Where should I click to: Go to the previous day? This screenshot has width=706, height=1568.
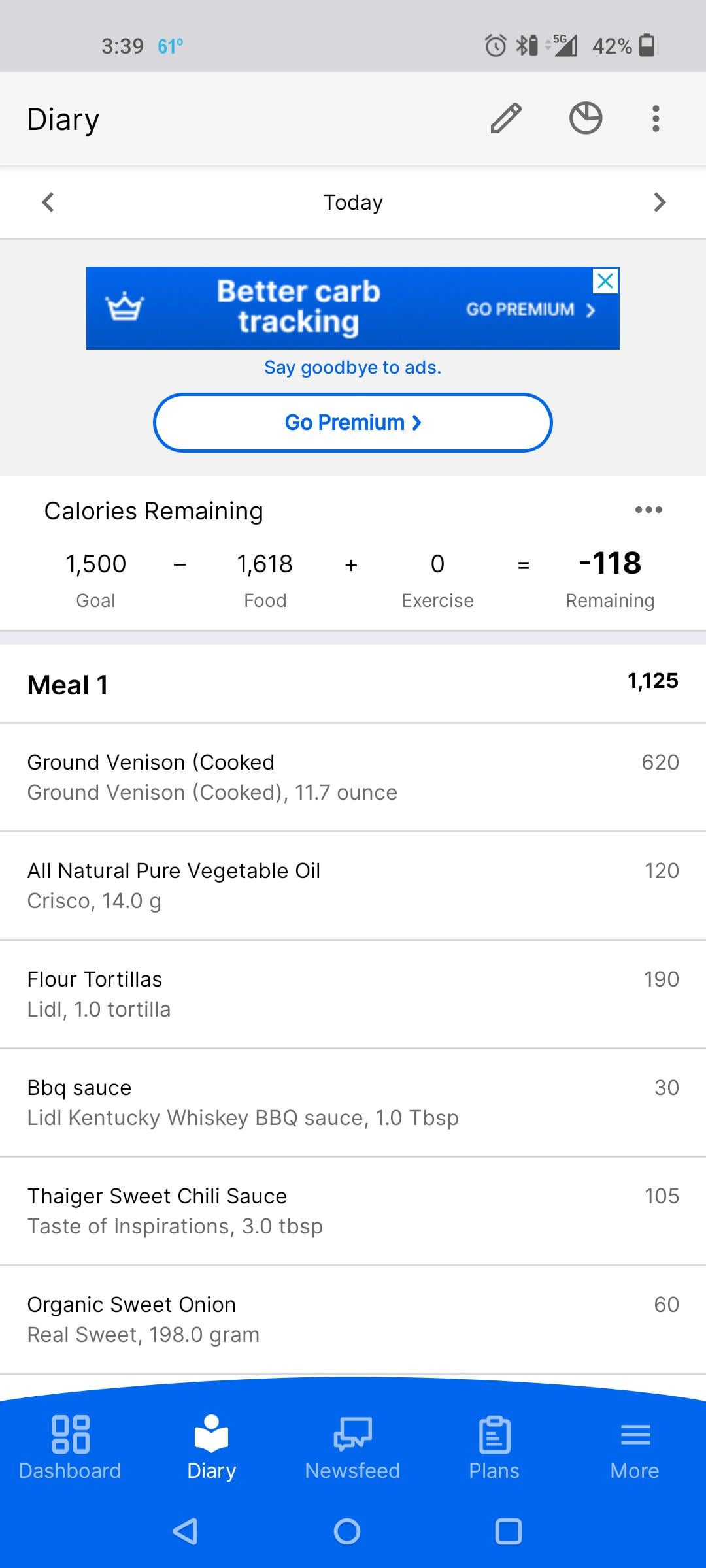pyautogui.click(x=48, y=202)
